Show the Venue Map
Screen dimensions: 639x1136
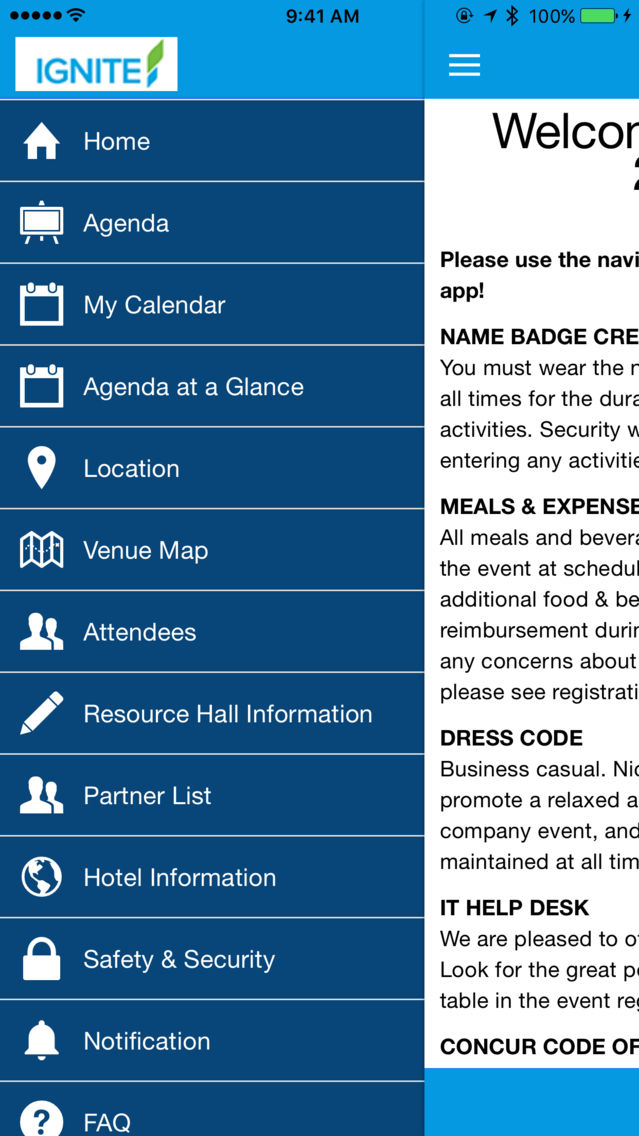(x=212, y=551)
